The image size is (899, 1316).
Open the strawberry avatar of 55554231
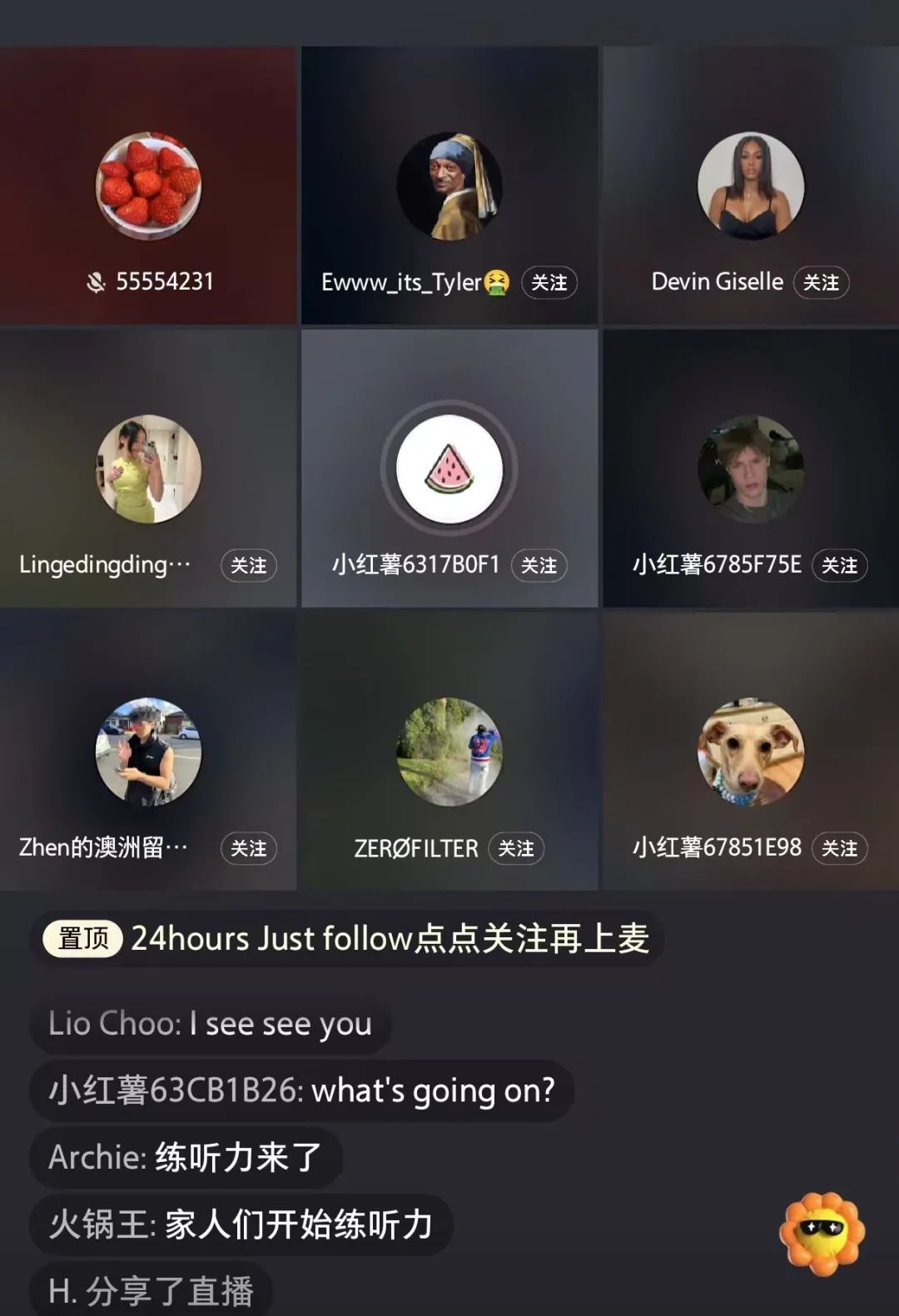pyautogui.click(x=149, y=186)
